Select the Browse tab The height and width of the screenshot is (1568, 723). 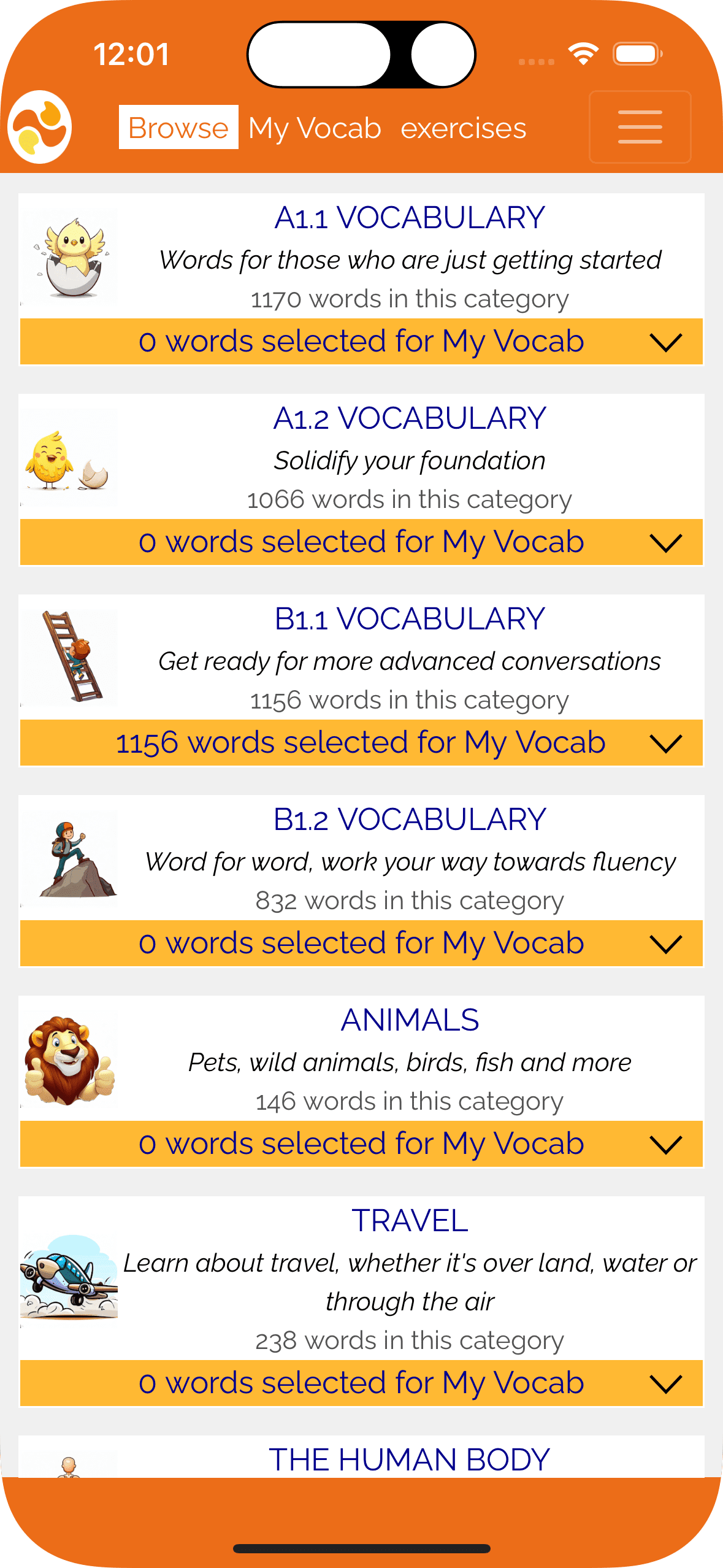point(178,128)
